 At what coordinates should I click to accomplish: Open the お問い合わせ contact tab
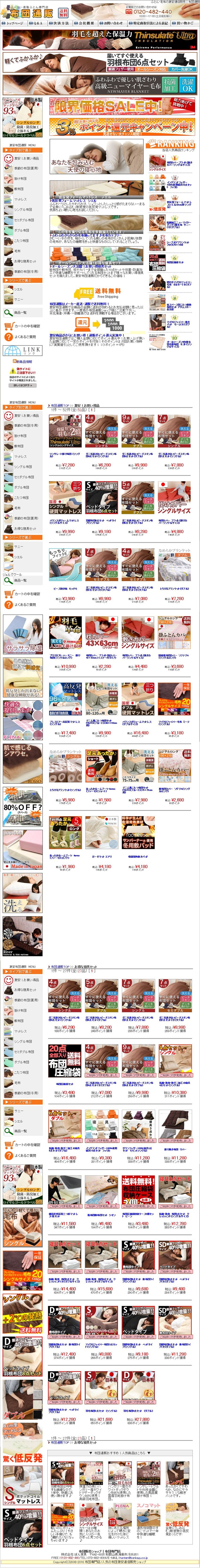coord(113,23)
